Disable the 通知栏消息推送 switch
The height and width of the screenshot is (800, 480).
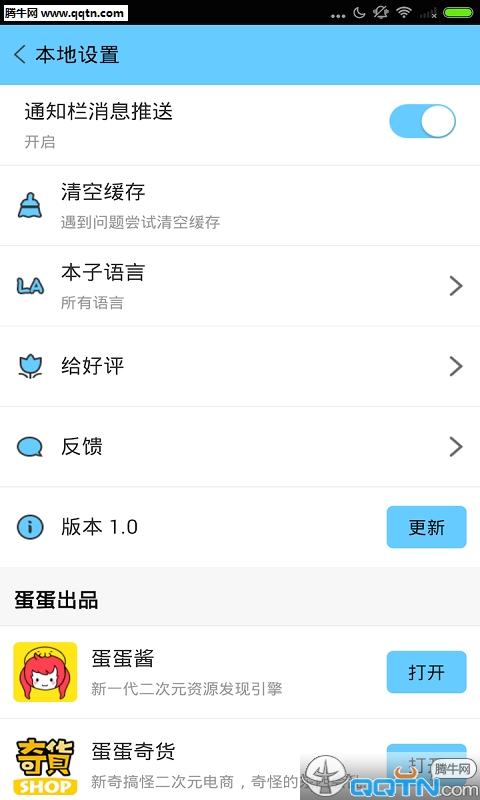422,121
